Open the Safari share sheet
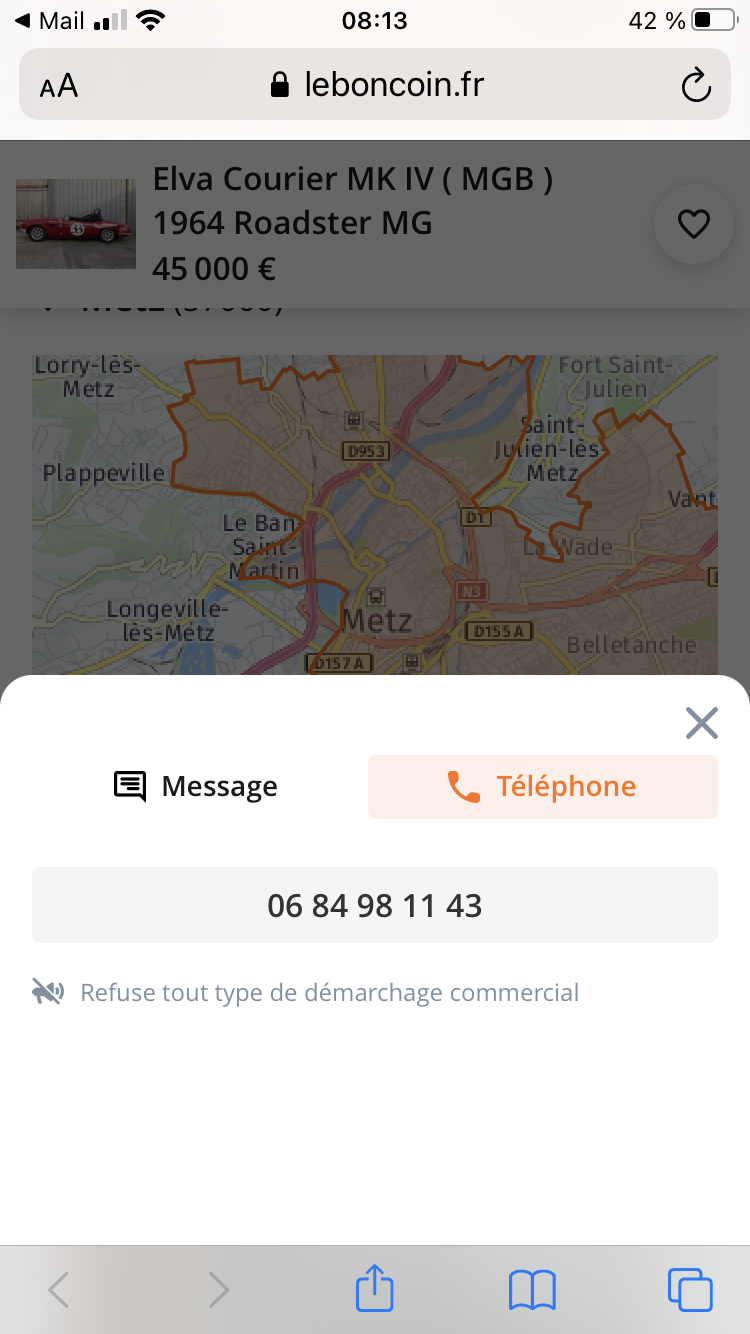 pos(375,1289)
